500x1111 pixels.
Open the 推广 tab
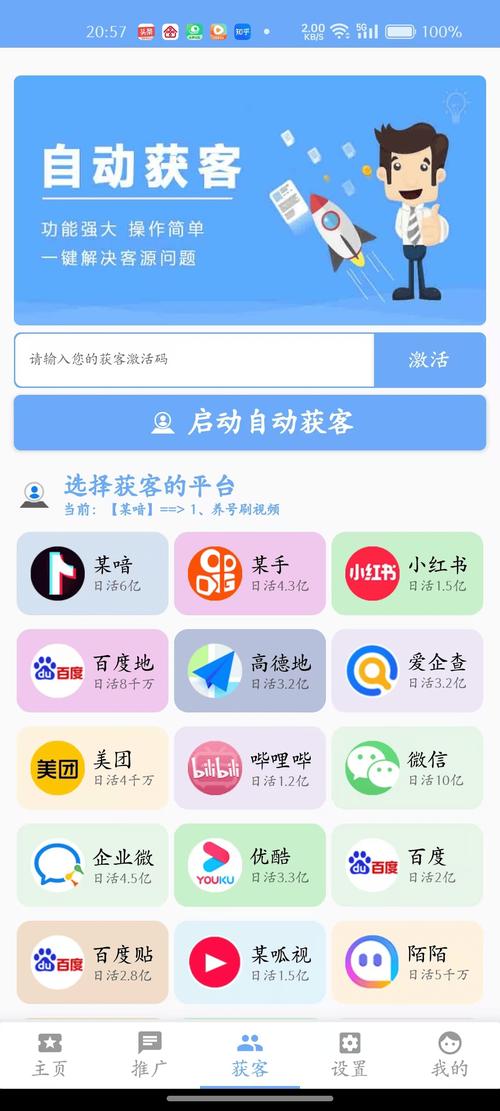coord(149,1054)
